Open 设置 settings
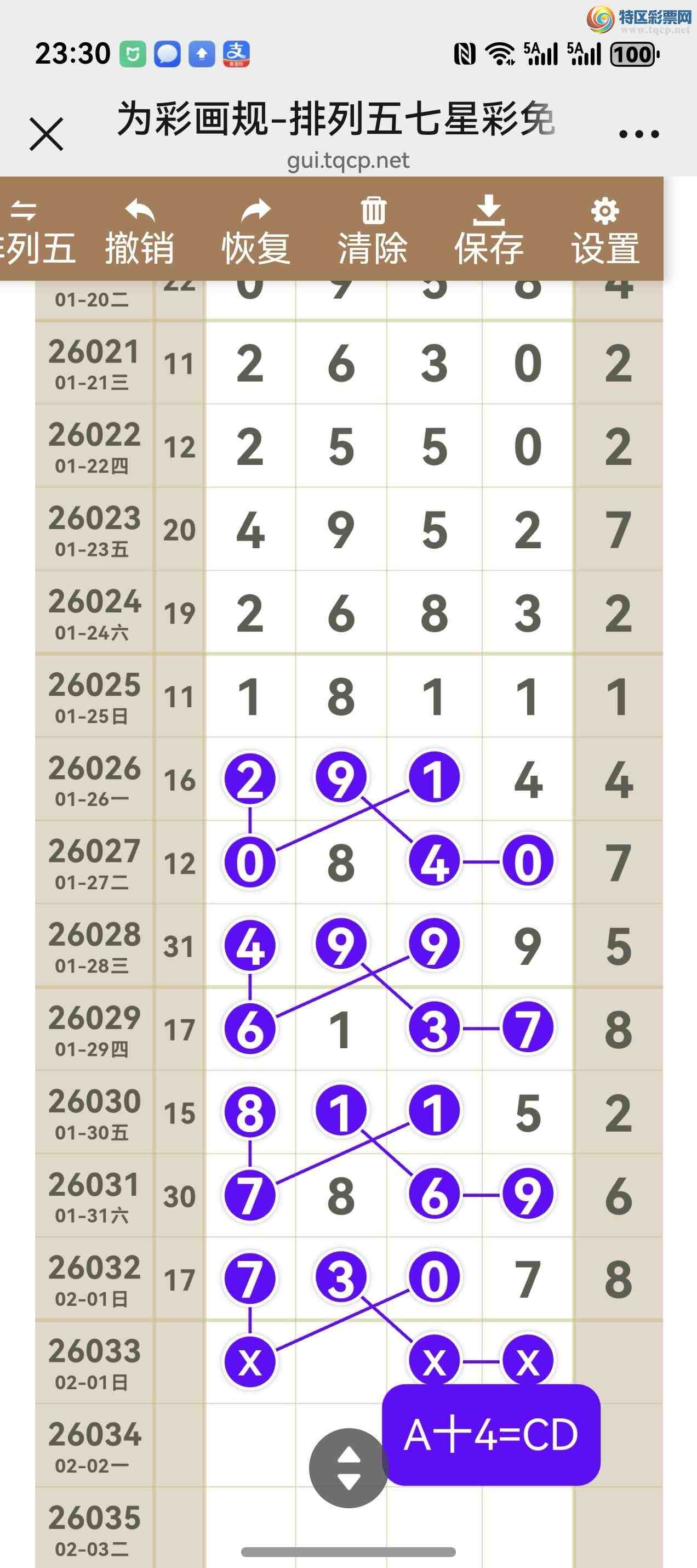Image resolution: width=697 pixels, height=1568 pixels. (x=605, y=231)
